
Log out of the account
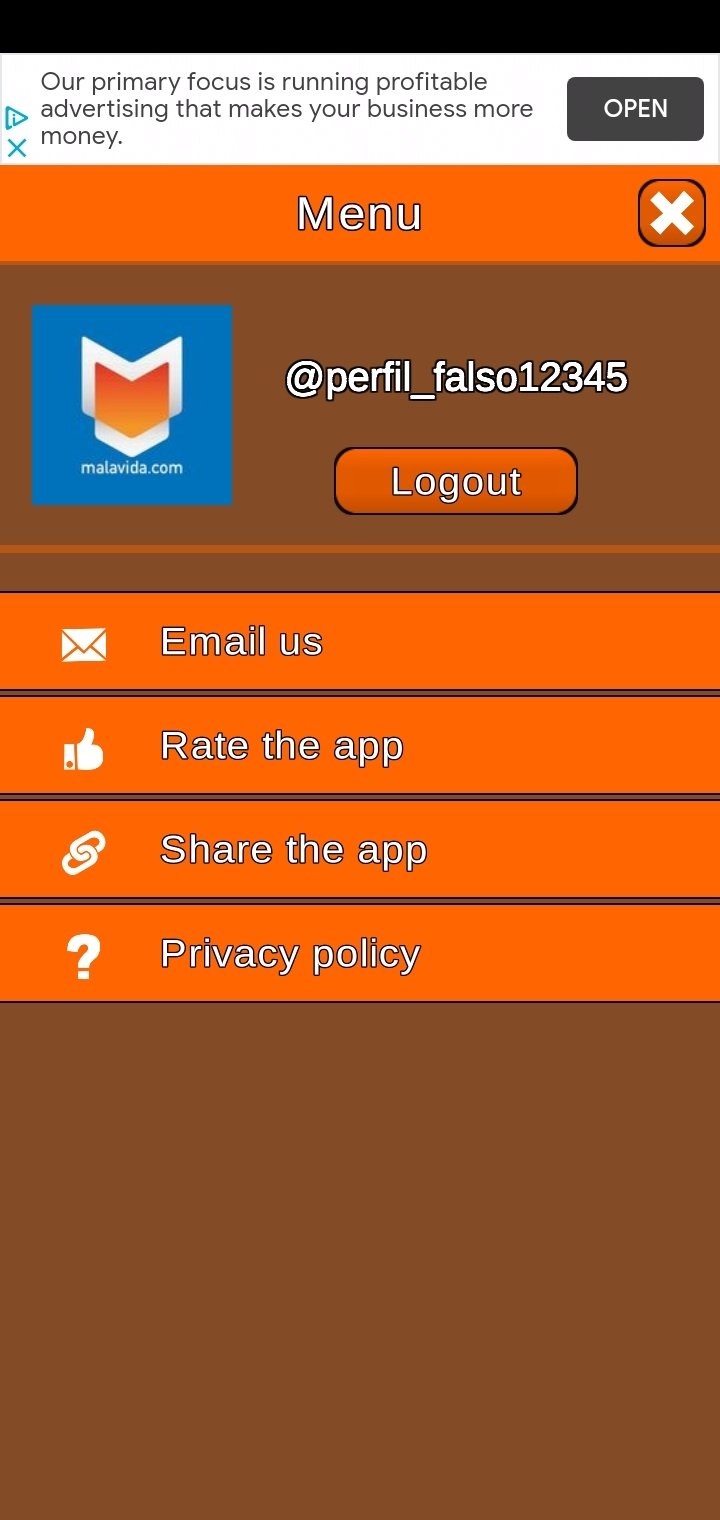point(456,481)
